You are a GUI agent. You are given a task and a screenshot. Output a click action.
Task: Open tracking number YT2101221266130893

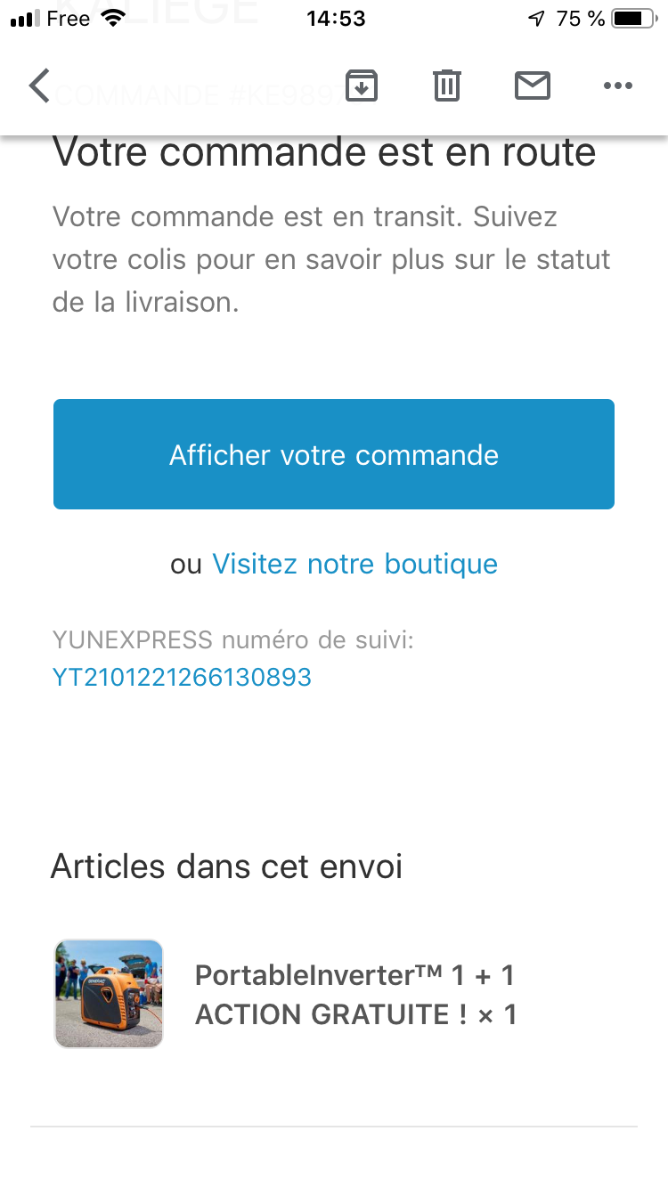tap(182, 677)
